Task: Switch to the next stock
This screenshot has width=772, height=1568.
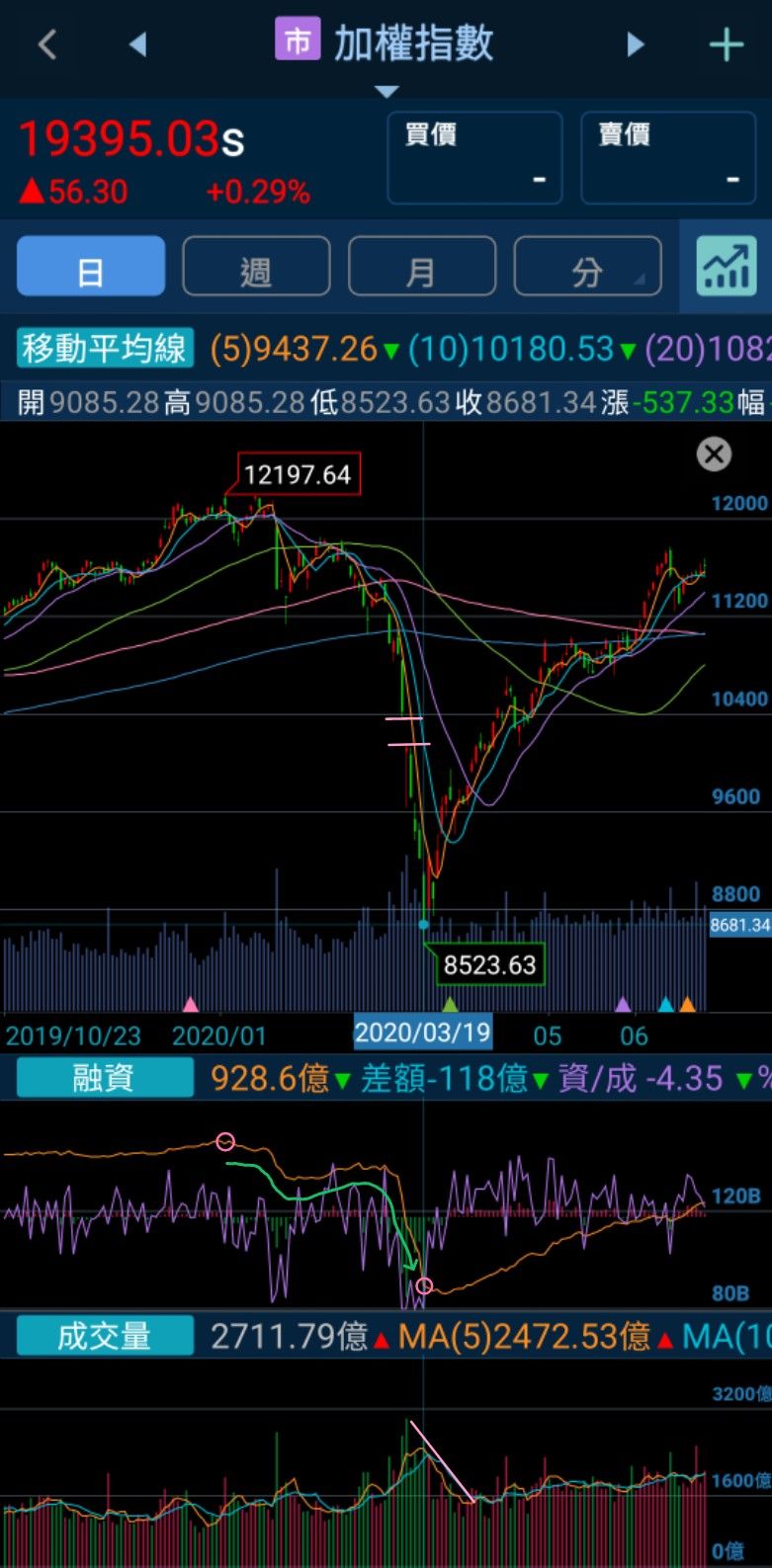Action: click(x=635, y=44)
